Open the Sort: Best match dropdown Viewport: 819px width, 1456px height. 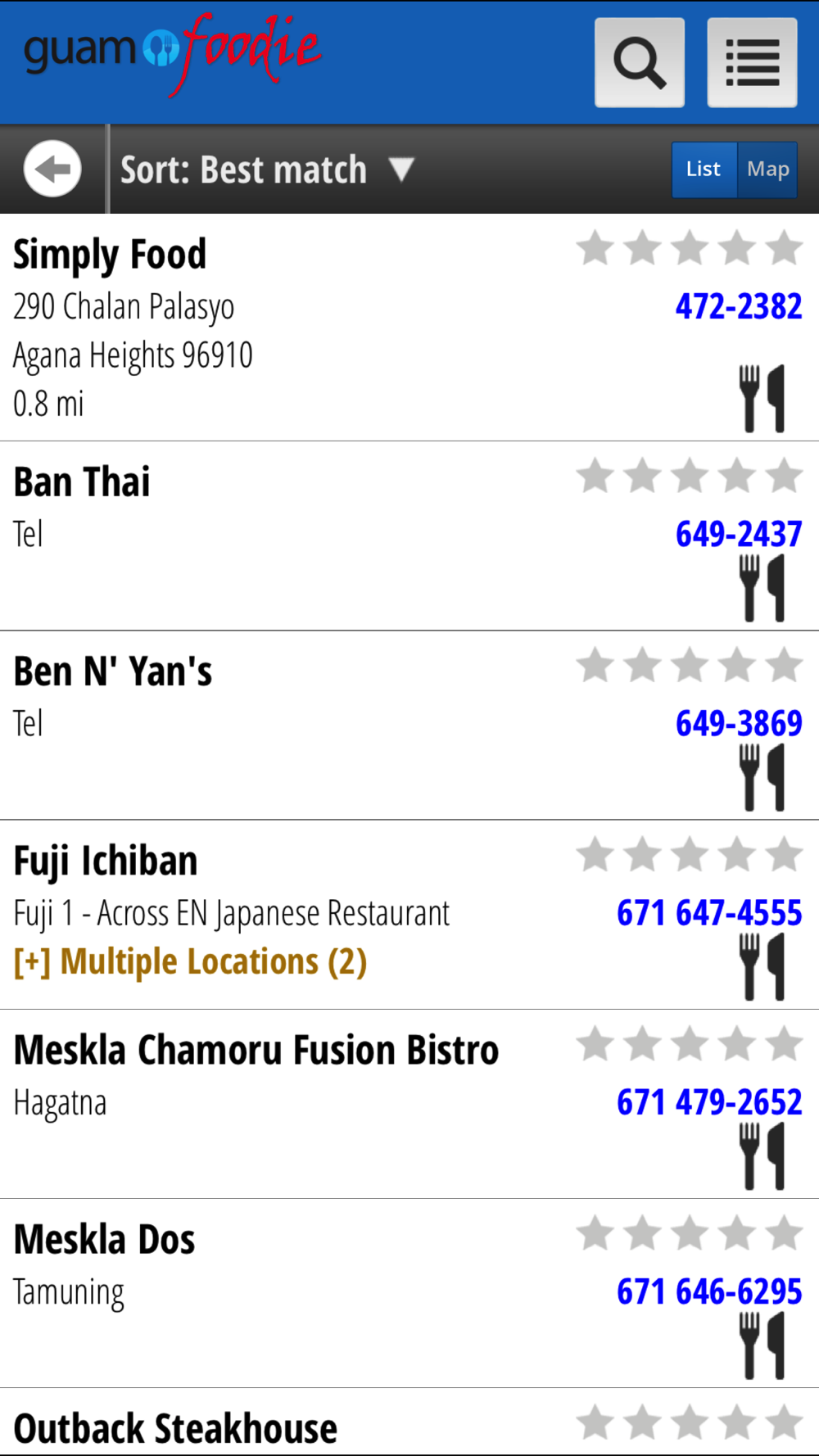click(267, 170)
